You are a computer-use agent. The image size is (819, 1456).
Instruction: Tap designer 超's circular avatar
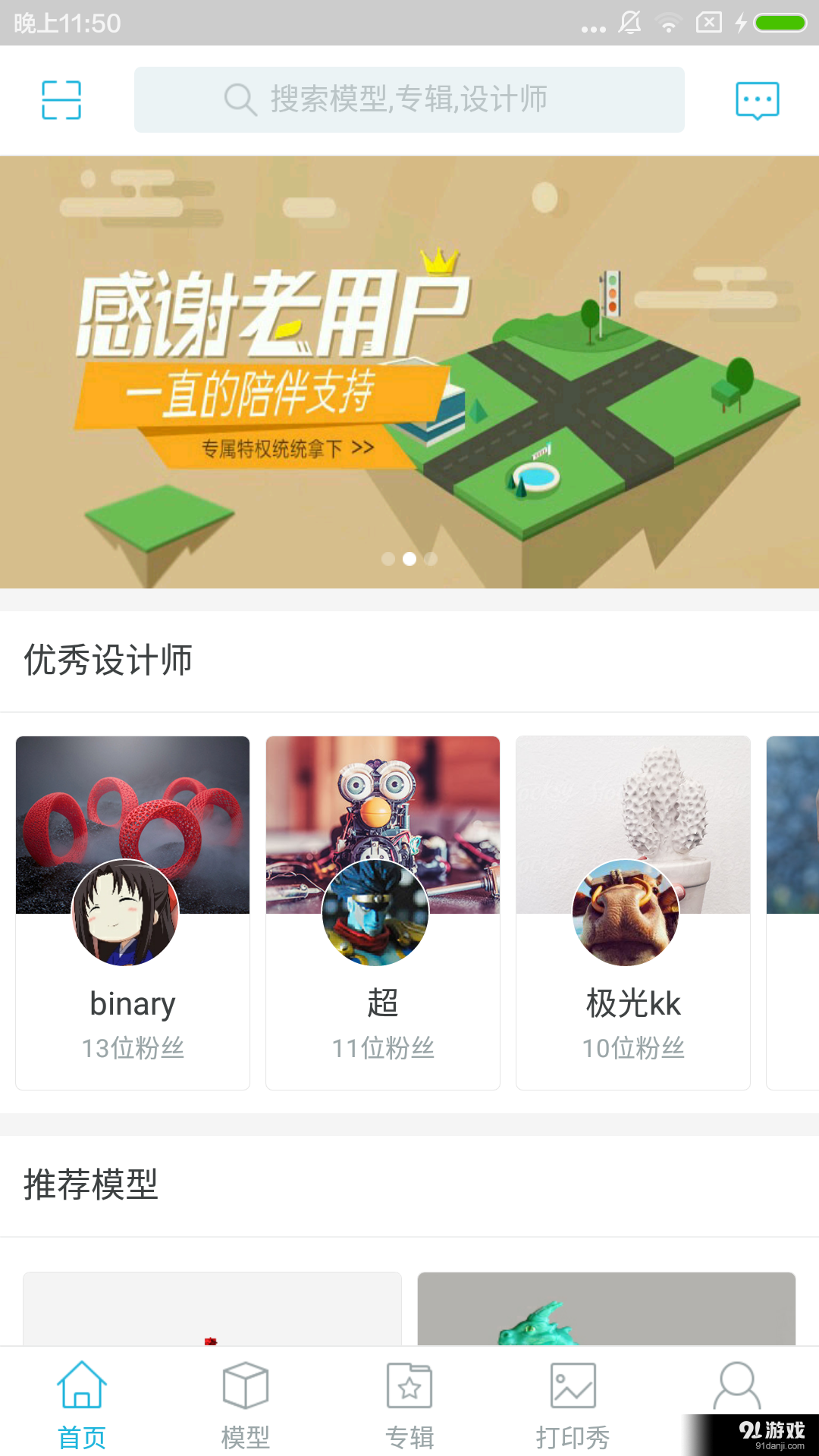click(375, 914)
